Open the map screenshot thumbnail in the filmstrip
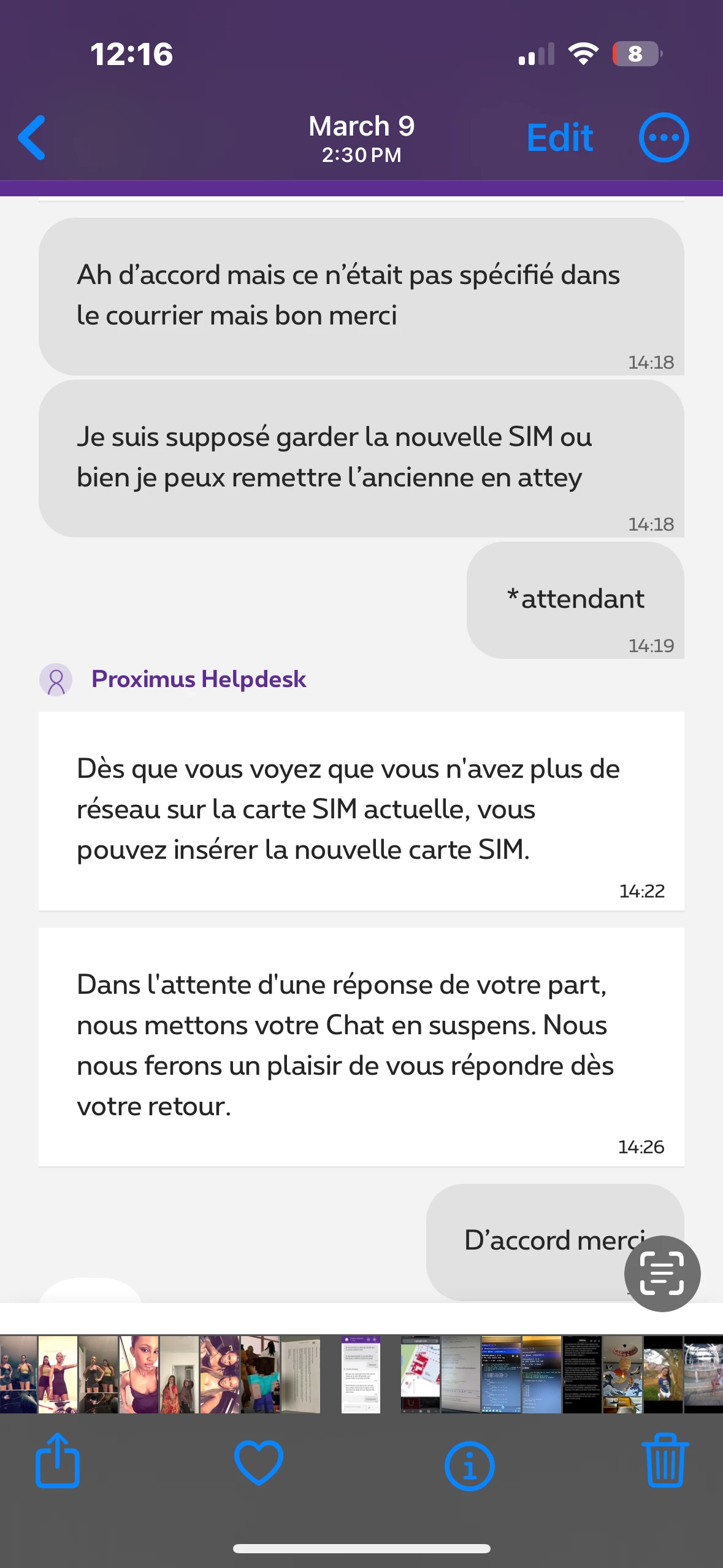This screenshot has width=723, height=1568. click(x=420, y=1374)
